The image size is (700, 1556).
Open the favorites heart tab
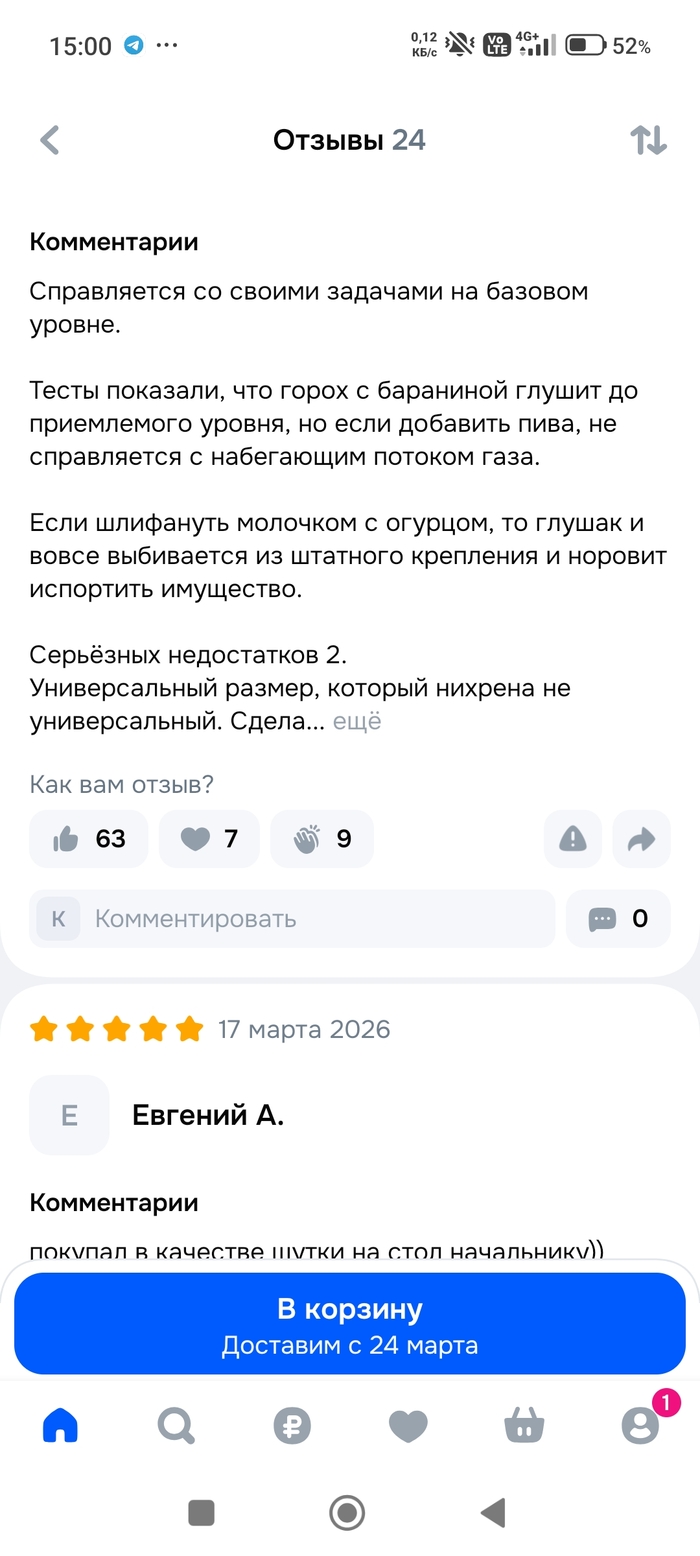point(408,1426)
